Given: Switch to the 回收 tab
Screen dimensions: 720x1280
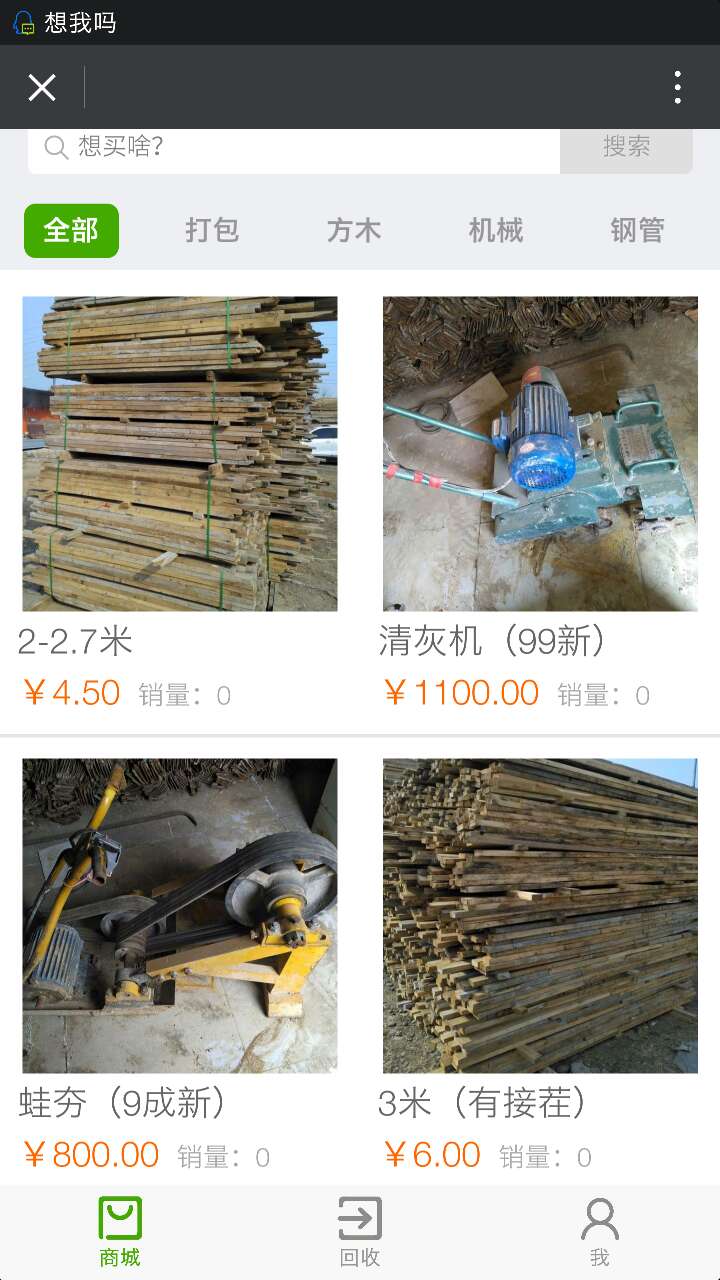Looking at the screenshot, I should click(360, 1232).
